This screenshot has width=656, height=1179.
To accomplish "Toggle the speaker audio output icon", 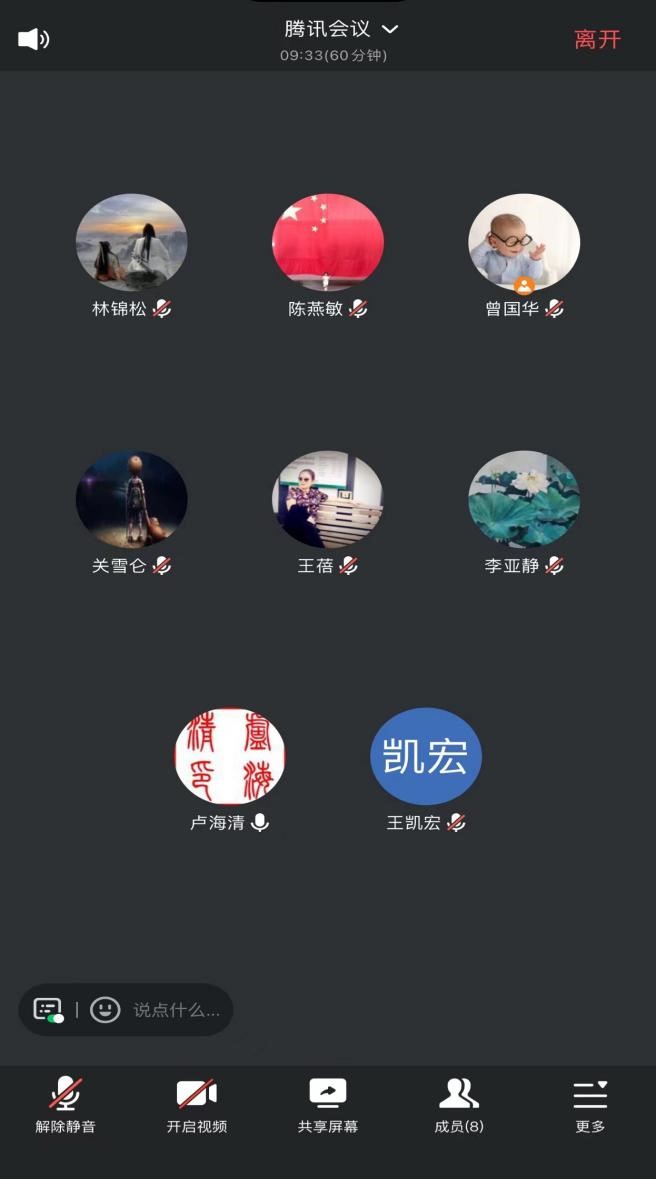I will point(33,40).
